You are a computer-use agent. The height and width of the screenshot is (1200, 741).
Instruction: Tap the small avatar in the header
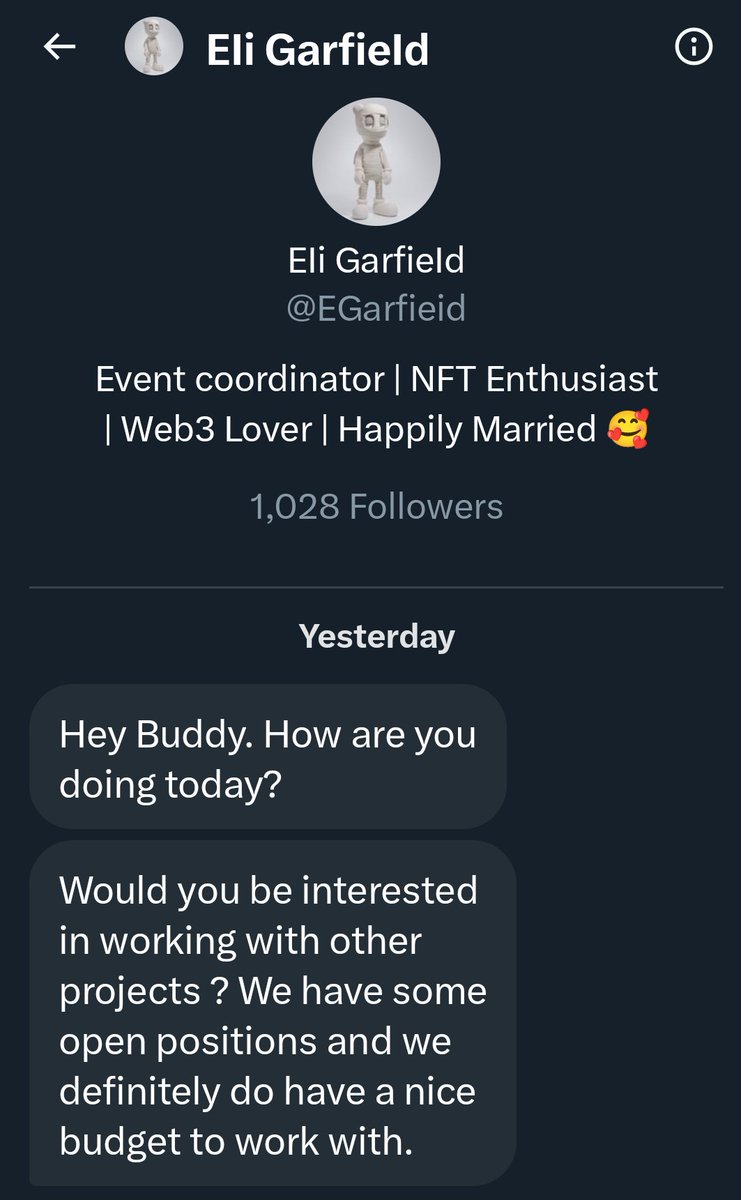coord(153,48)
